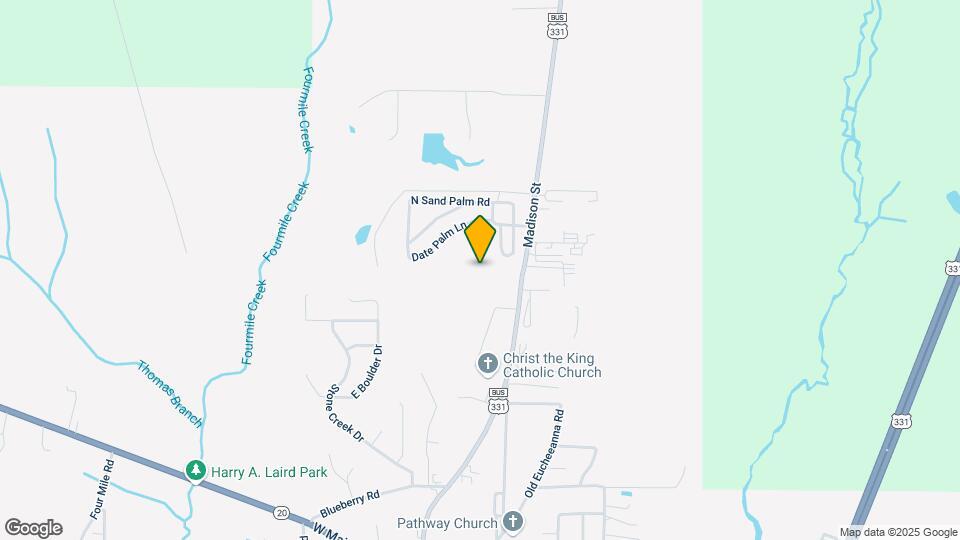Open Christ the King Catholic Church marker
Image resolution: width=960 pixels, height=540 pixels.
488,364
